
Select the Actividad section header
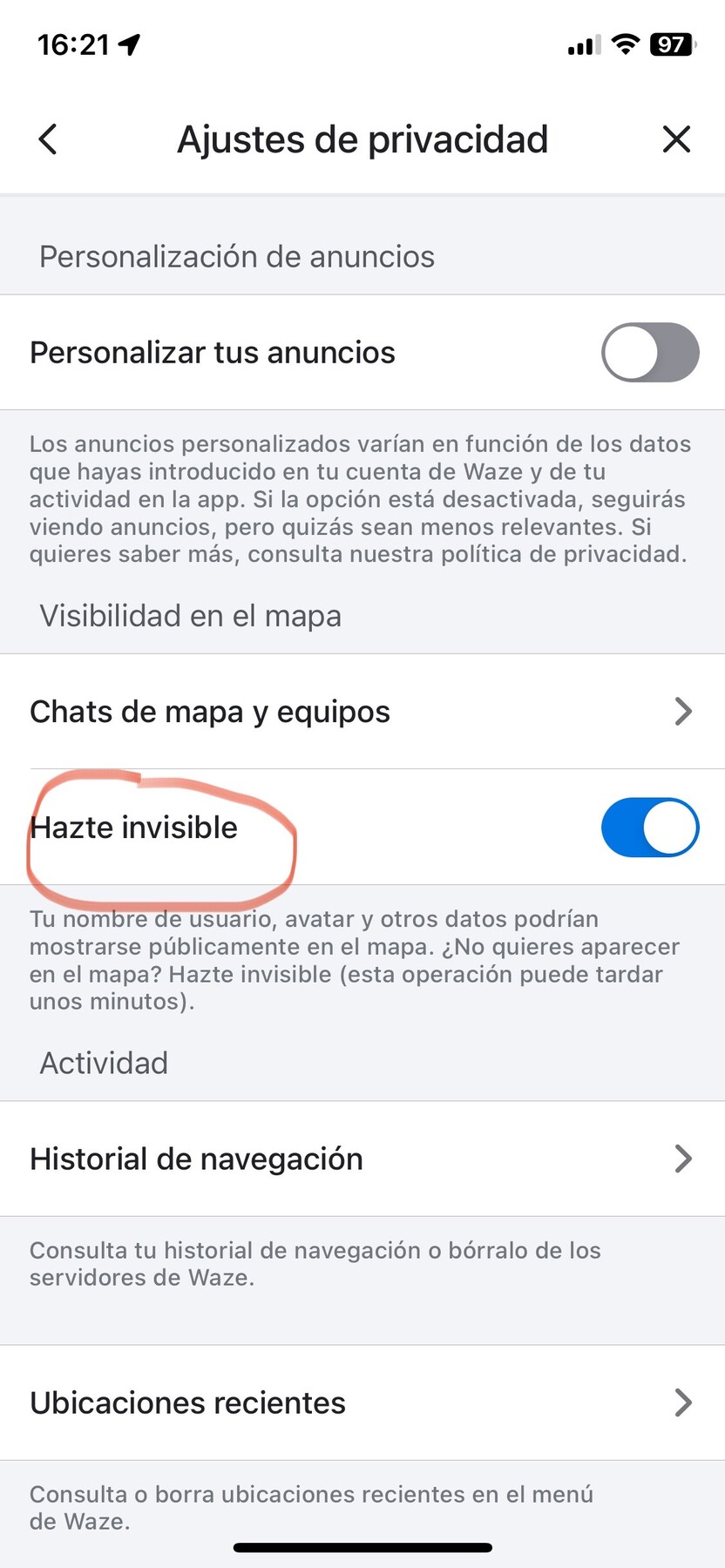pos(103,1063)
